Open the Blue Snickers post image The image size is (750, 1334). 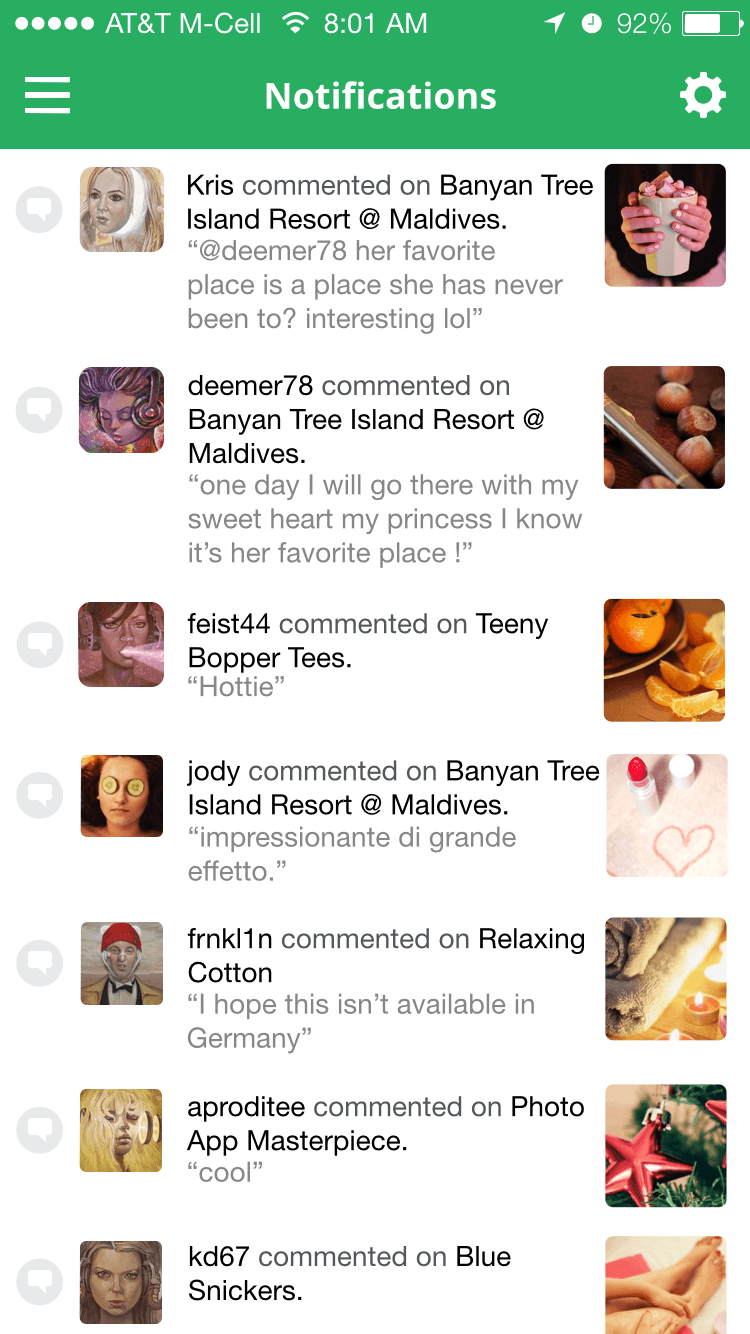pyautogui.click(x=666, y=1284)
